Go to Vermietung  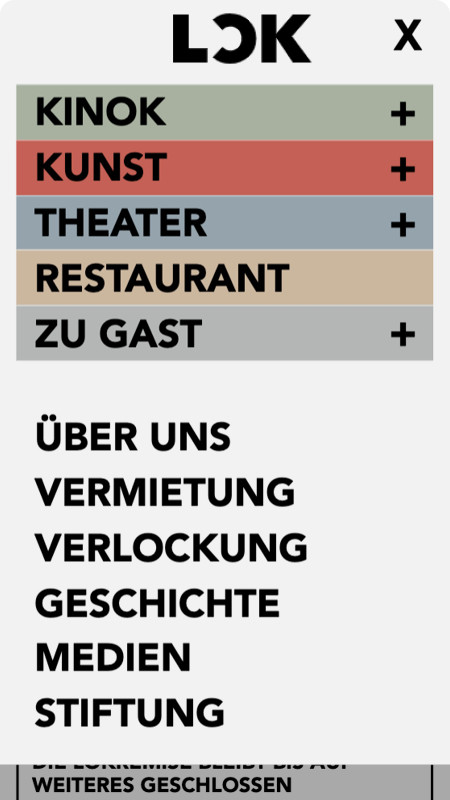pos(165,492)
